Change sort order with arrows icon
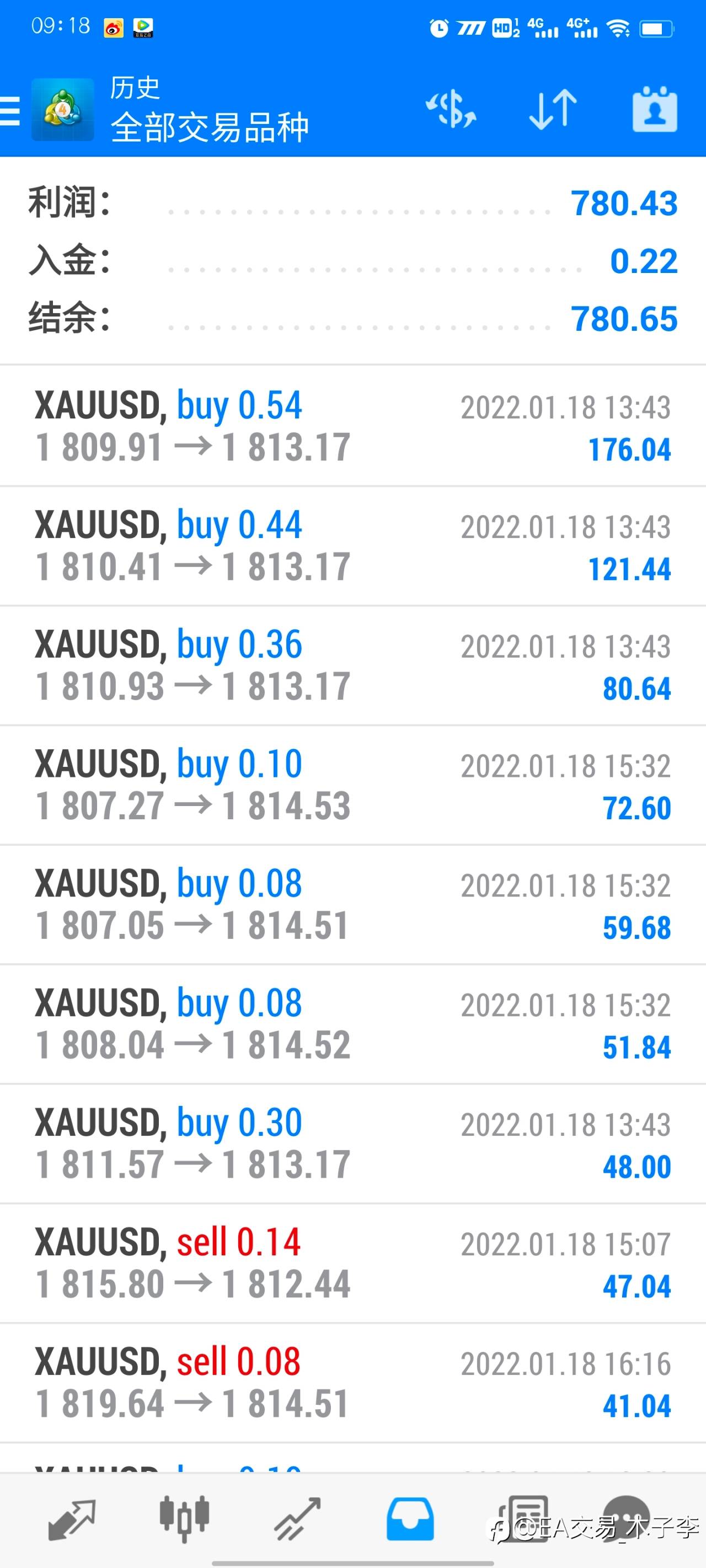 tap(553, 110)
